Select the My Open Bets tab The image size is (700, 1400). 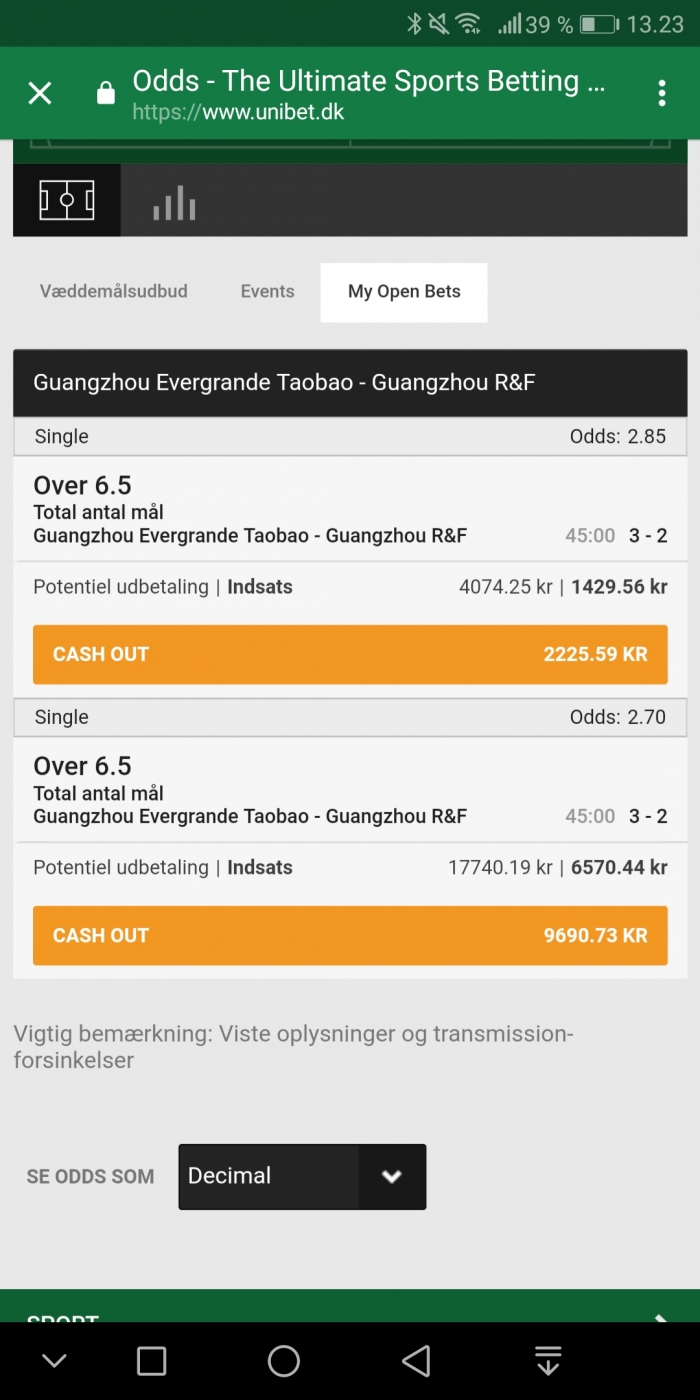pyautogui.click(x=404, y=292)
